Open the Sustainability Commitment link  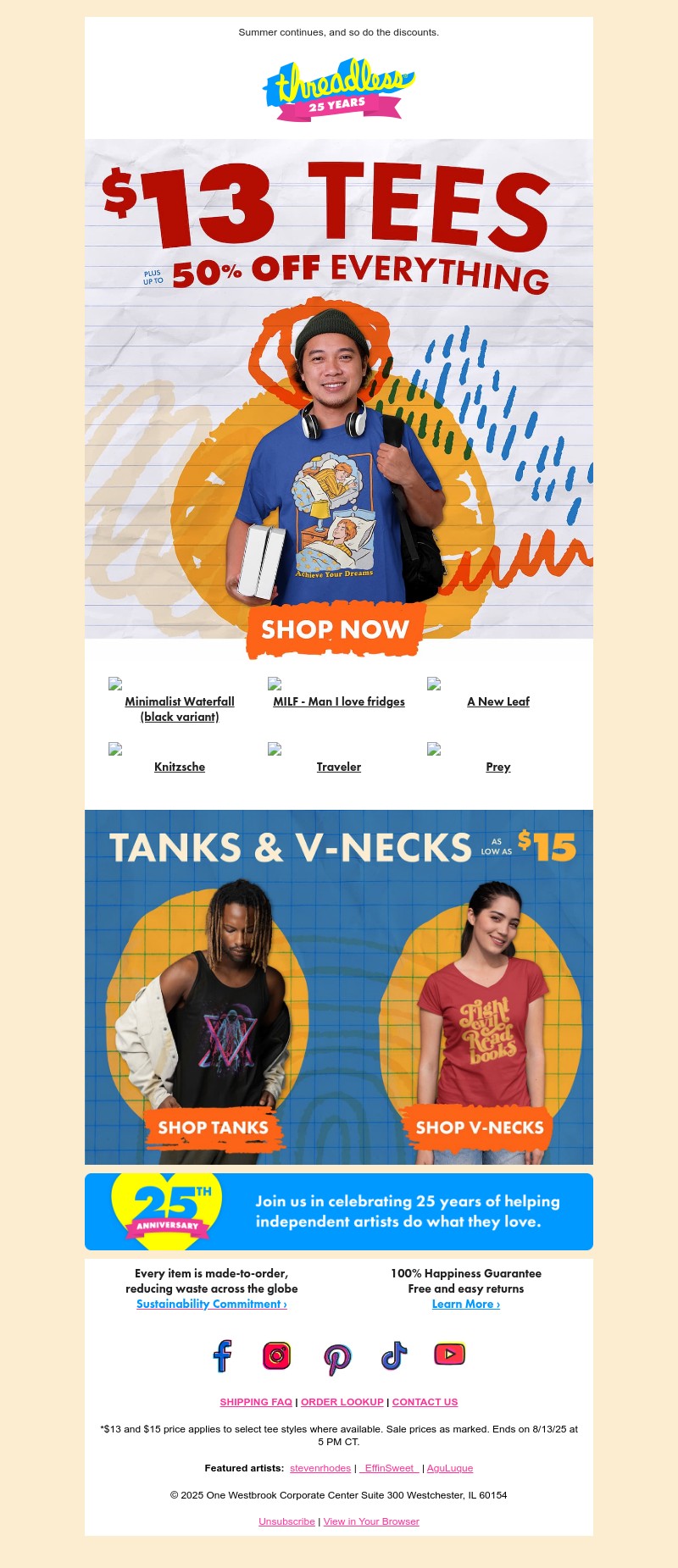tap(212, 1304)
